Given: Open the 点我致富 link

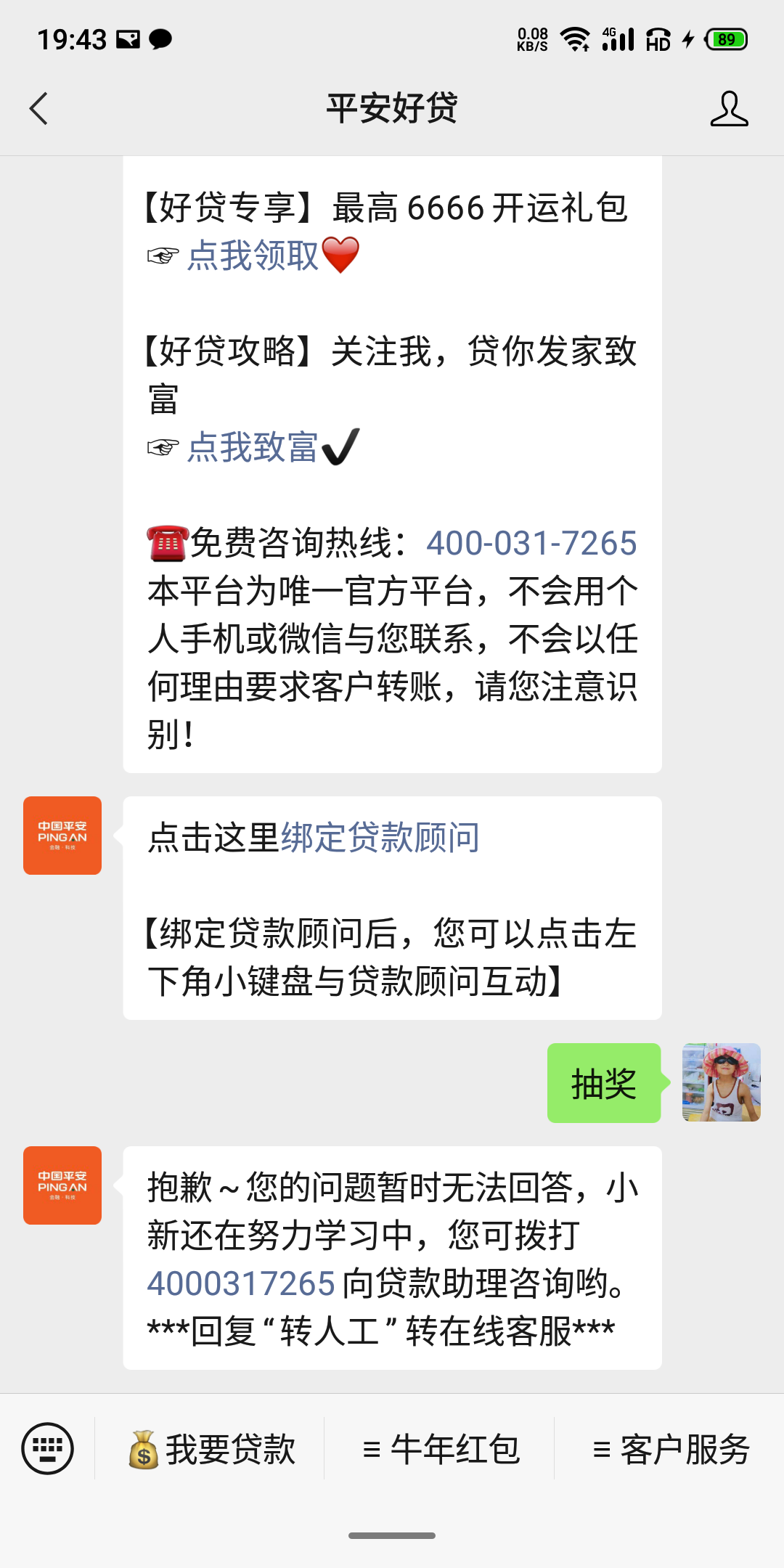Looking at the screenshot, I should (253, 447).
